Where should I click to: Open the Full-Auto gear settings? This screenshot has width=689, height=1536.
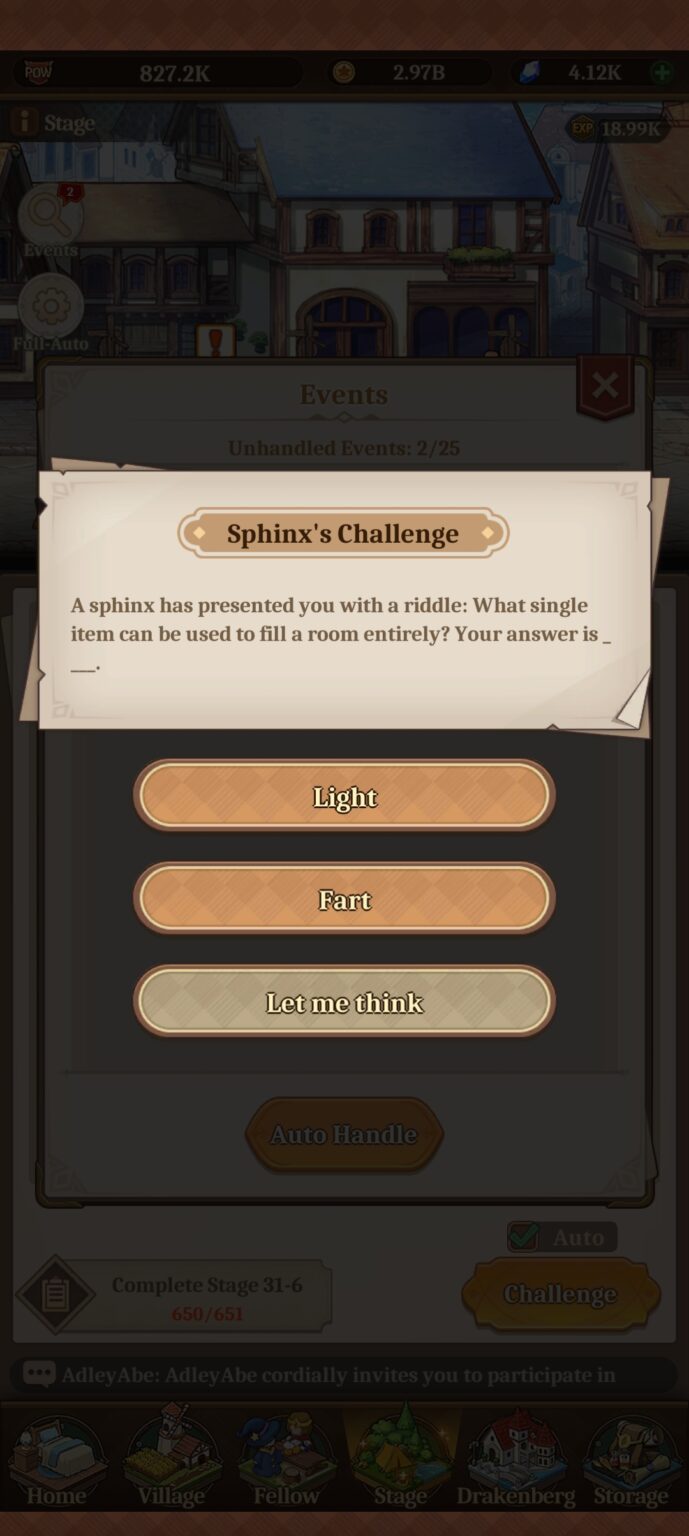pos(51,311)
